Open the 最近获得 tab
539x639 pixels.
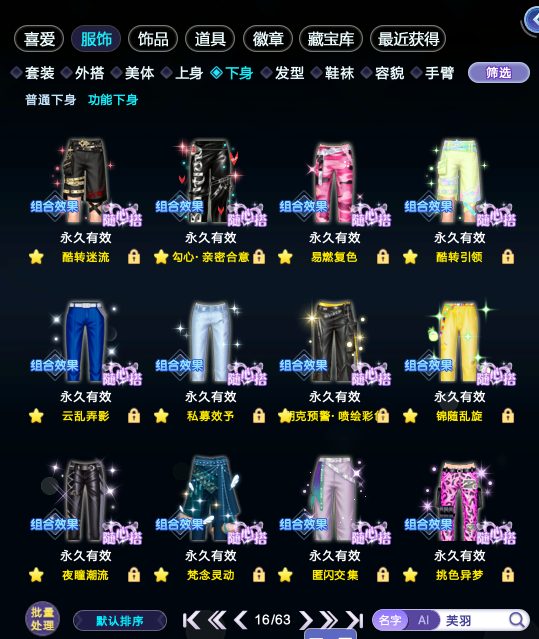tap(408, 39)
